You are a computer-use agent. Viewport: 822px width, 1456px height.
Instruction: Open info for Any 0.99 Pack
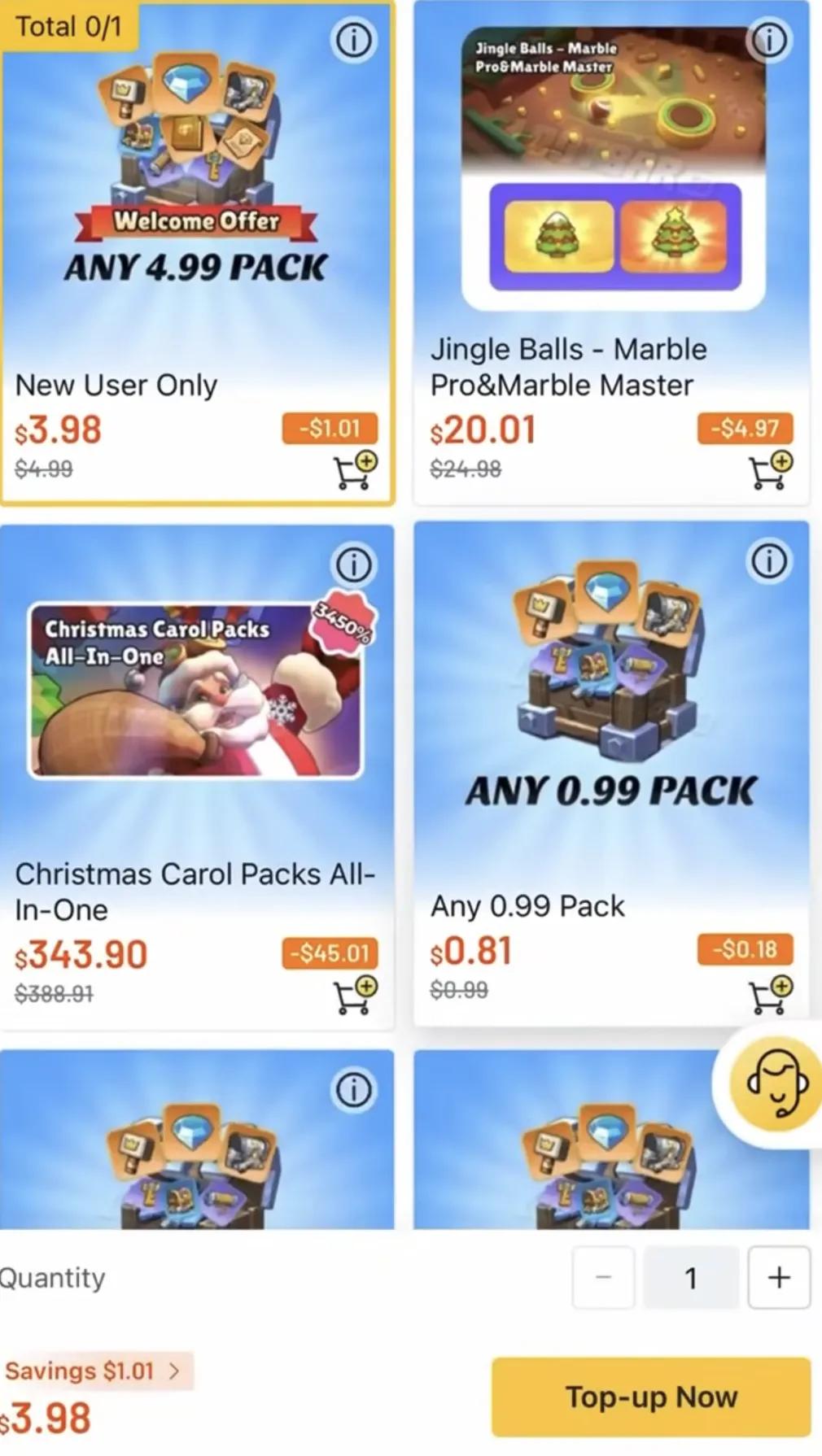pos(769,561)
